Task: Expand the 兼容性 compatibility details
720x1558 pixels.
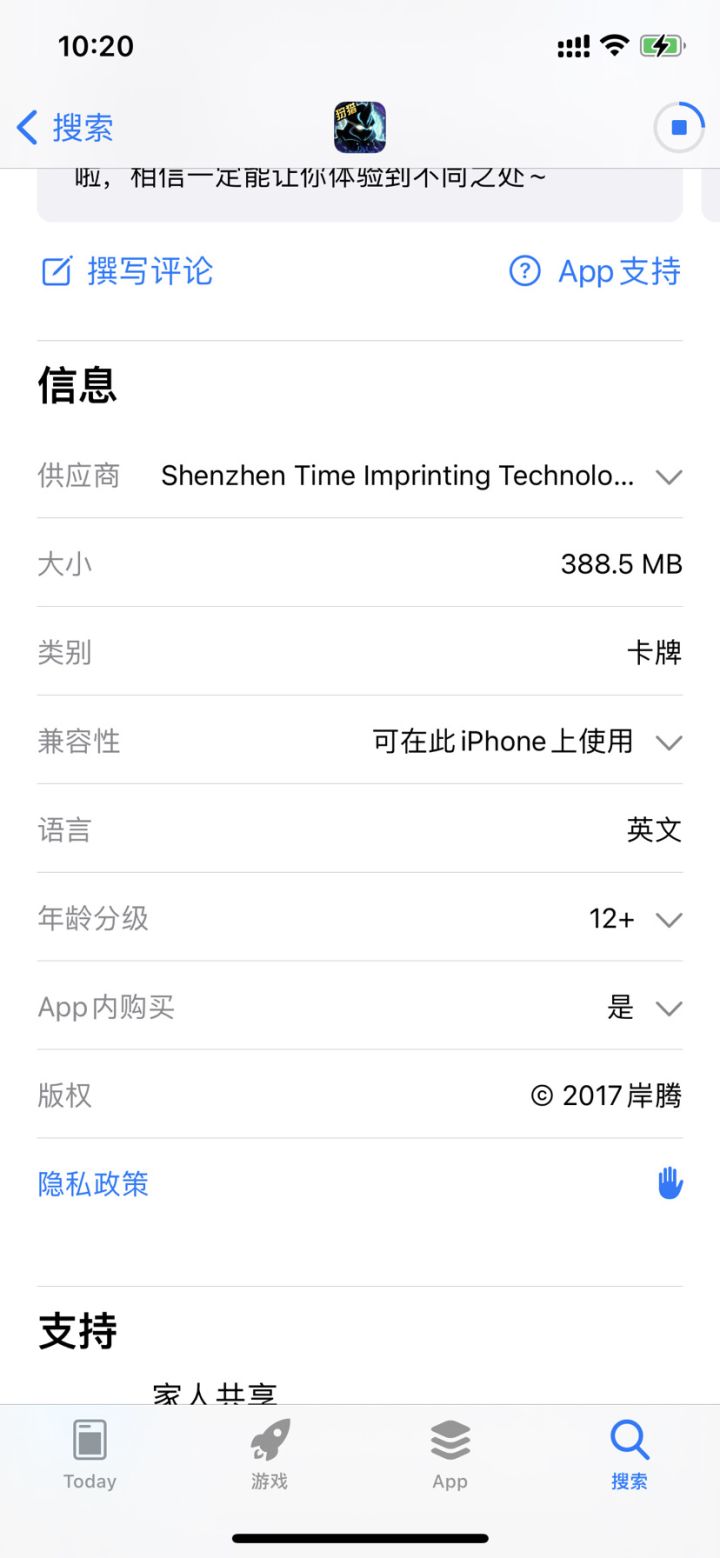Action: (x=668, y=742)
